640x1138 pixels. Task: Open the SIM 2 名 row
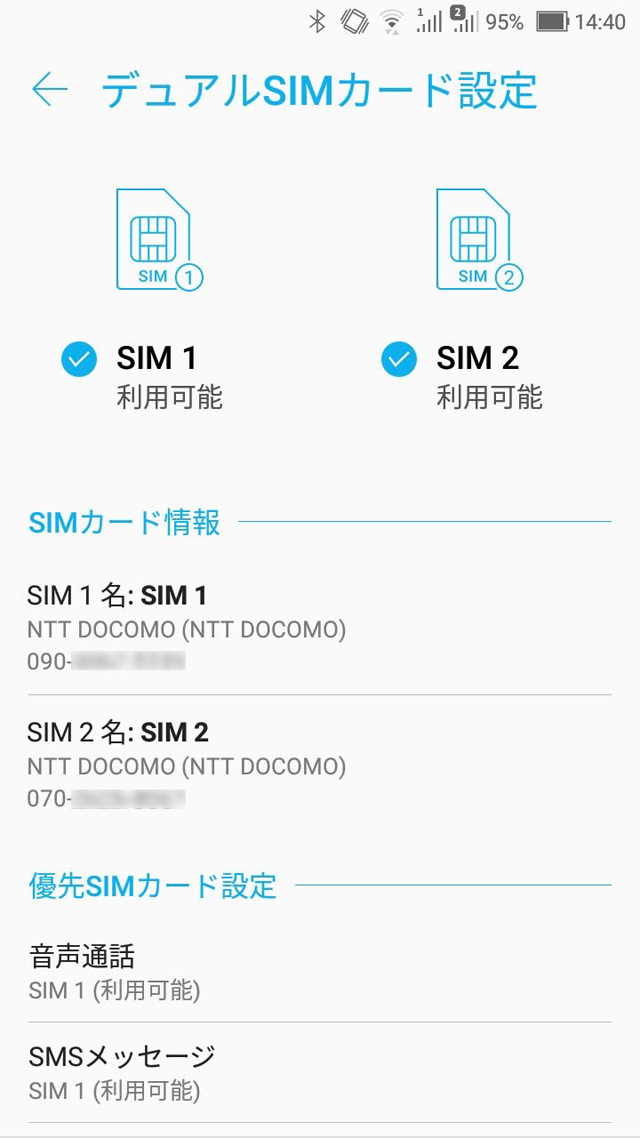click(318, 765)
